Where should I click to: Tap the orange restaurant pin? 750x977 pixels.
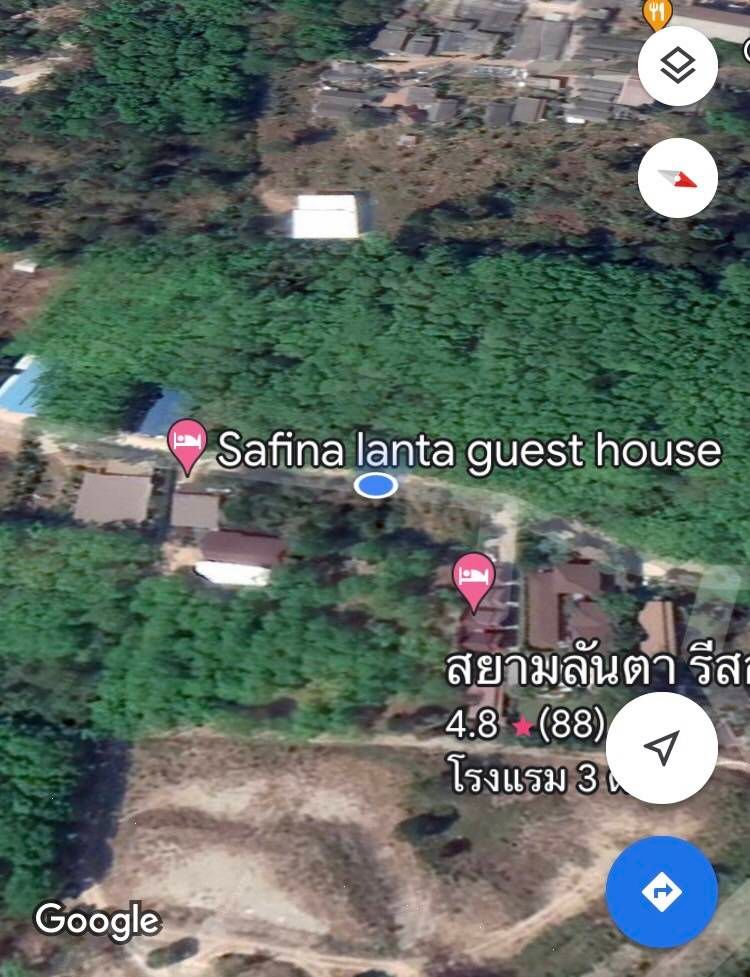click(x=657, y=13)
